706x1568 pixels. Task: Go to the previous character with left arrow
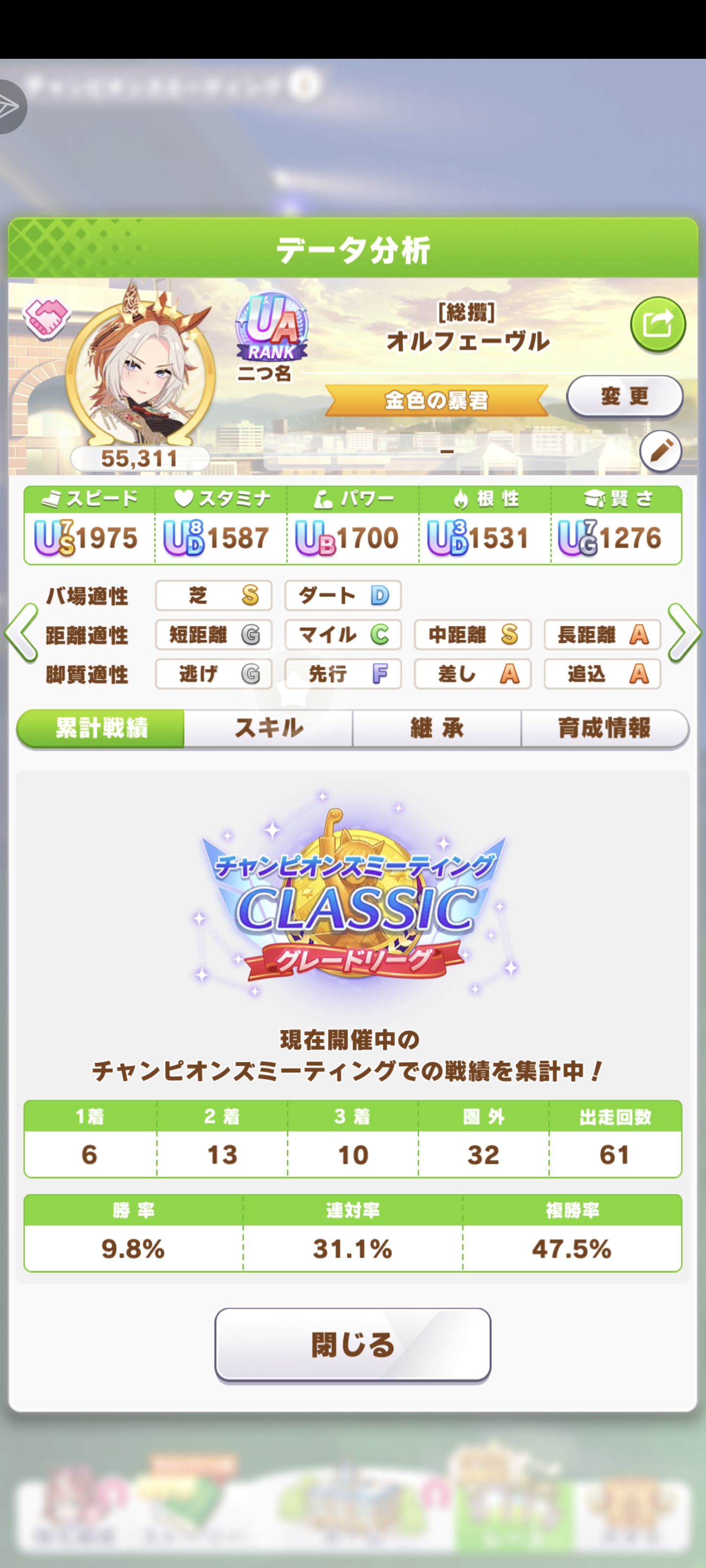point(21,633)
